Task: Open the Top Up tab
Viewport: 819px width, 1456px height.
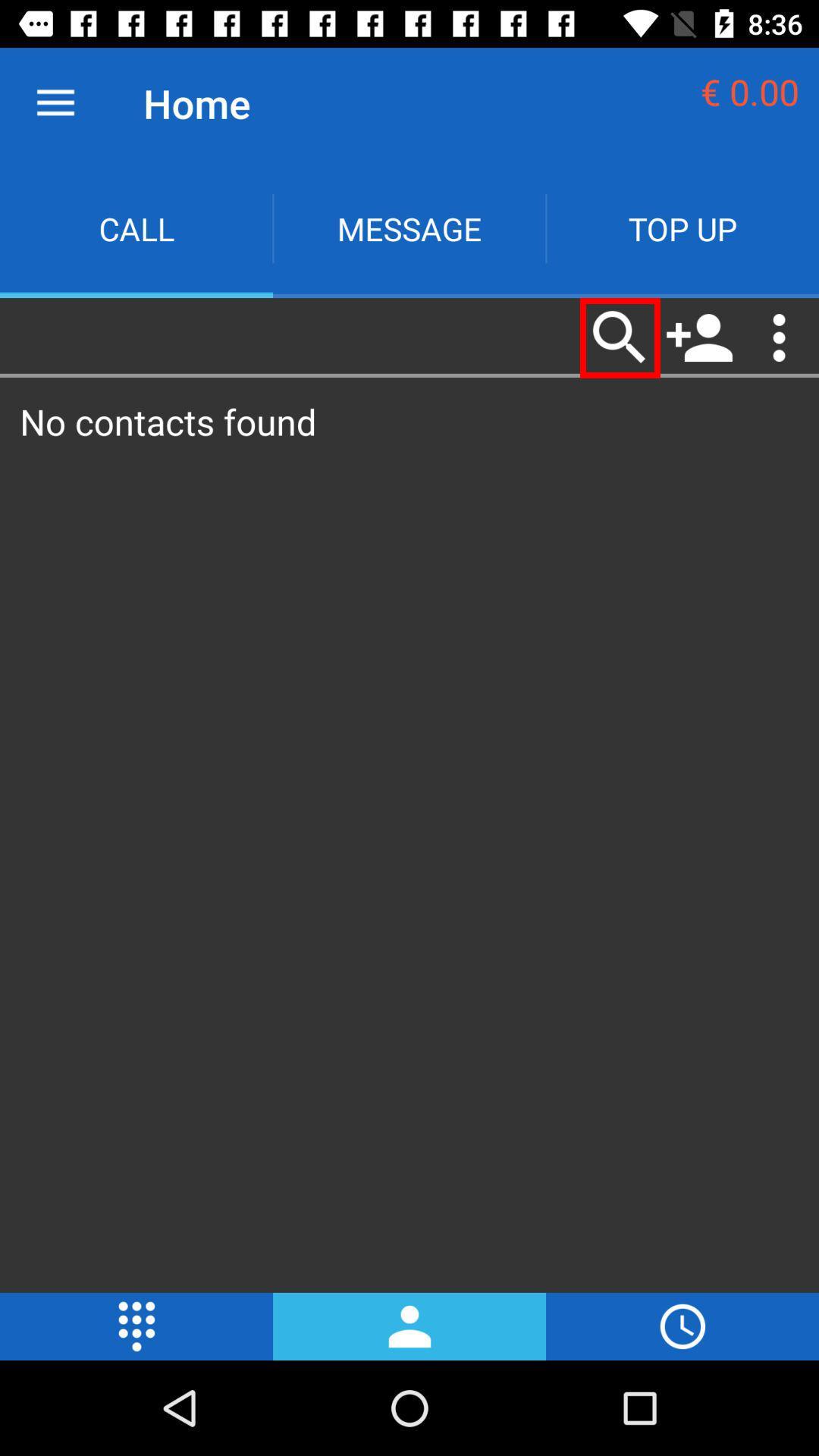Action: click(x=682, y=229)
